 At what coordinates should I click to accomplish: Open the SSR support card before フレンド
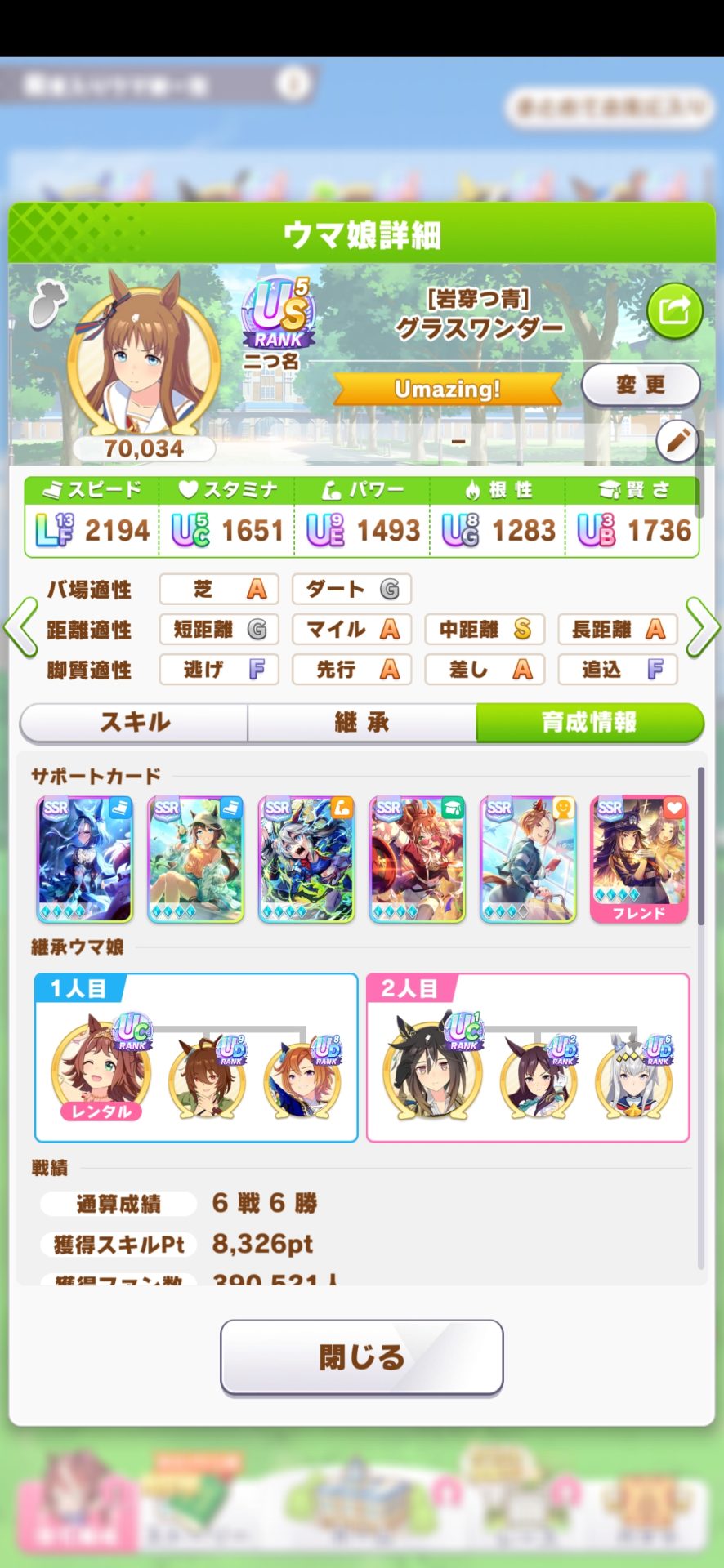coord(528,859)
